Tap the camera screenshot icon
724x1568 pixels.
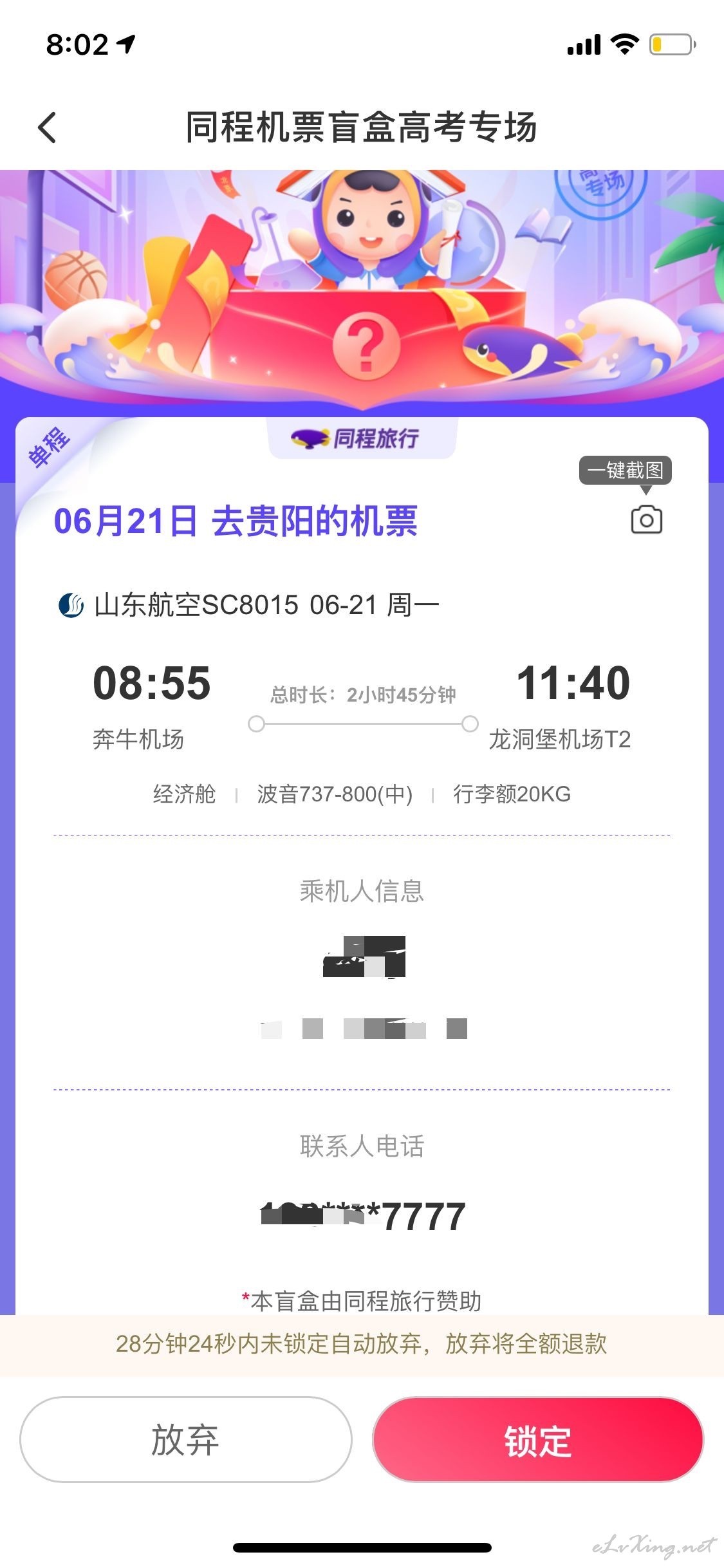pyautogui.click(x=646, y=519)
